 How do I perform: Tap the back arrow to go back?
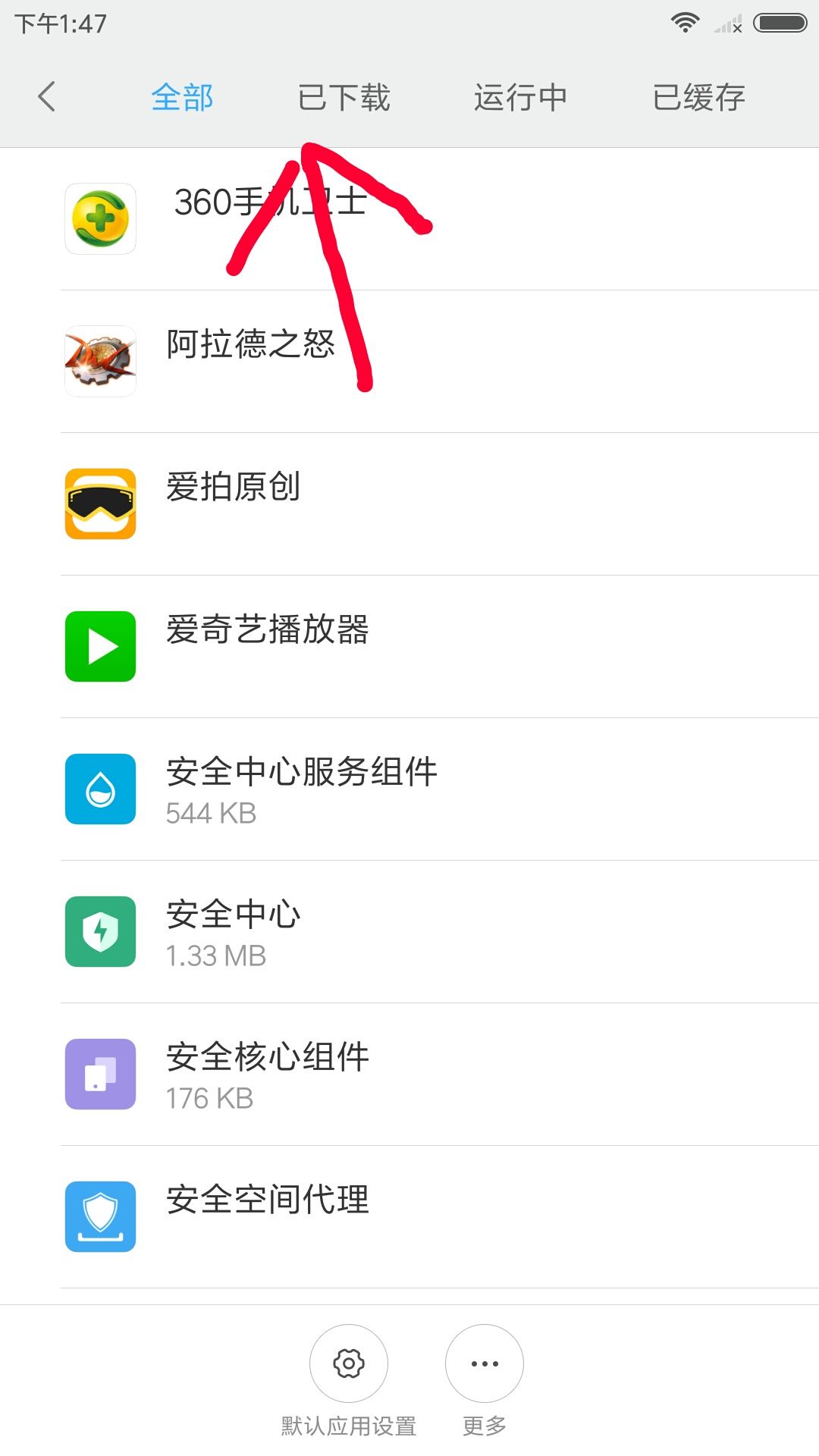click(47, 97)
